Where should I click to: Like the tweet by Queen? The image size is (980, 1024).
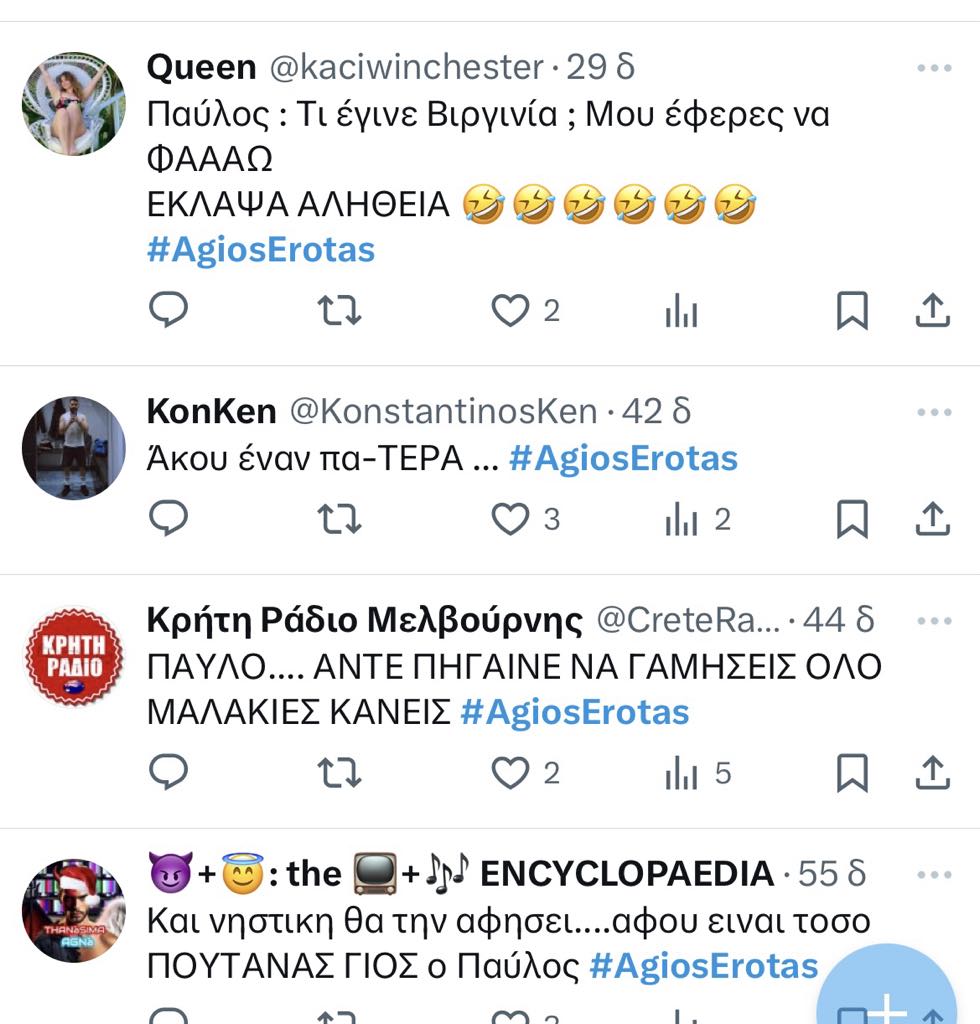pos(509,312)
